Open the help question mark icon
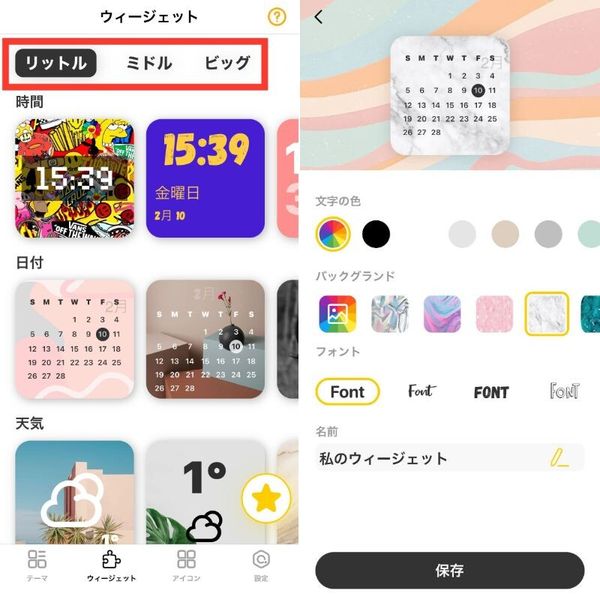The height and width of the screenshot is (596, 600). [x=277, y=16]
